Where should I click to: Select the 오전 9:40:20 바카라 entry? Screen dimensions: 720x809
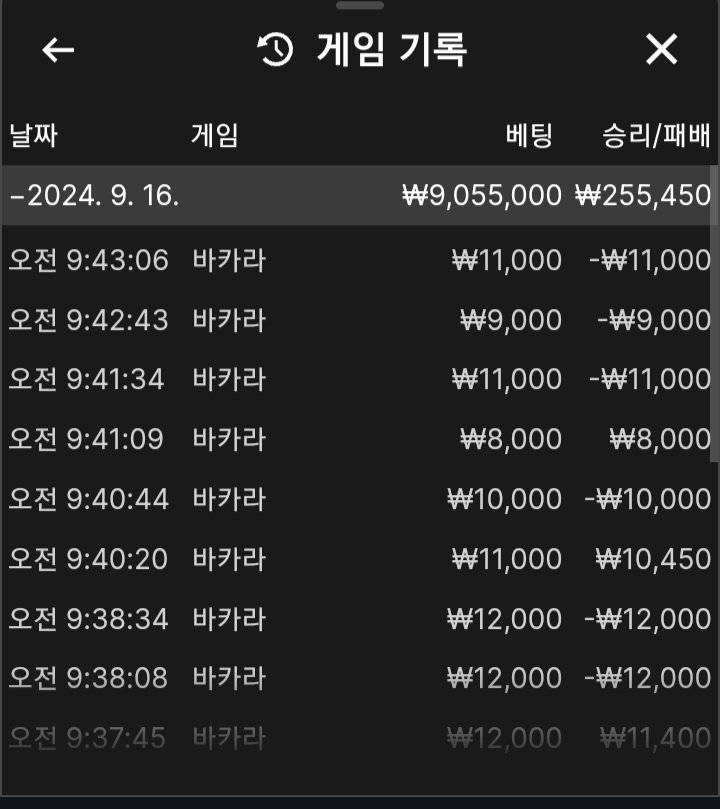(x=358, y=558)
